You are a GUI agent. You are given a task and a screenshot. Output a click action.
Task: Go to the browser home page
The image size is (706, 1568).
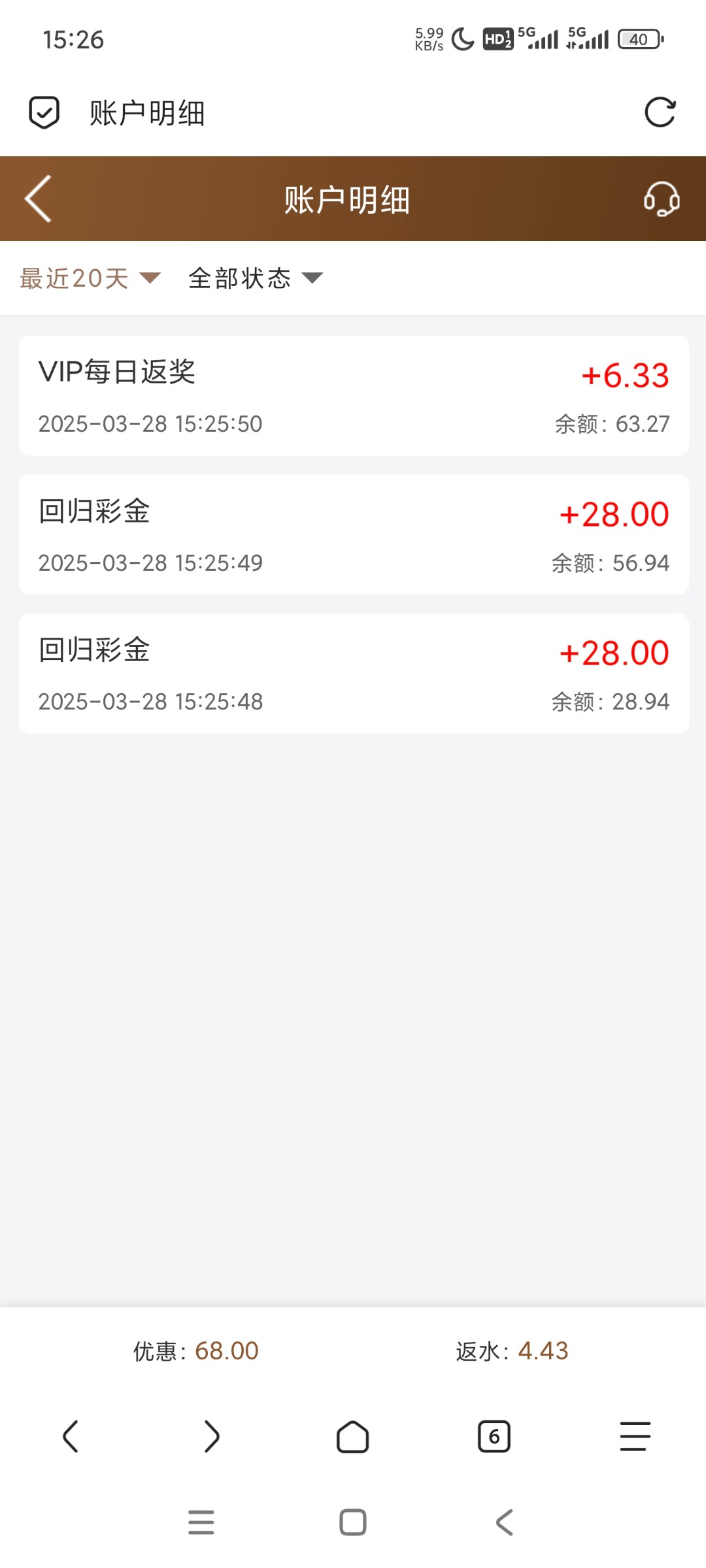tap(353, 1436)
